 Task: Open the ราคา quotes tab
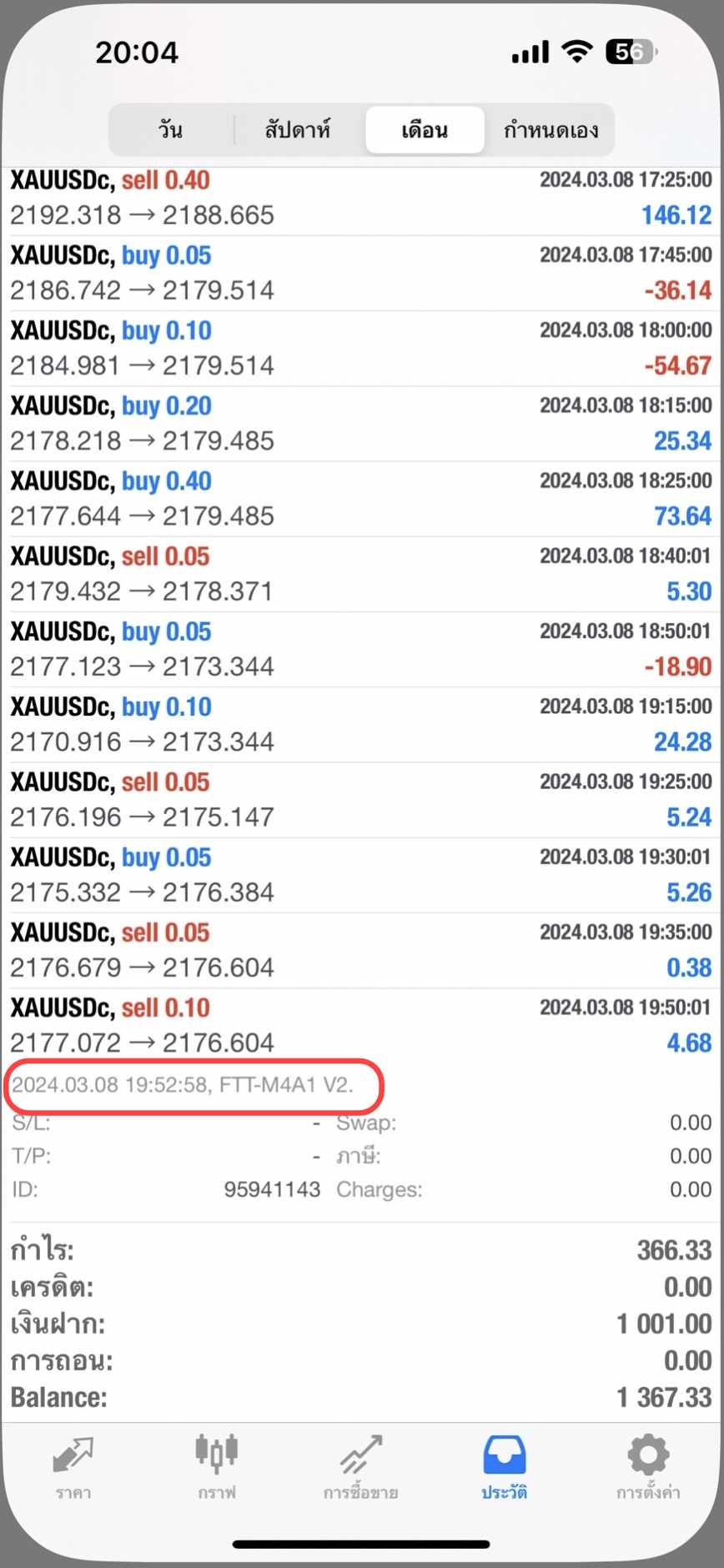click(x=73, y=1469)
